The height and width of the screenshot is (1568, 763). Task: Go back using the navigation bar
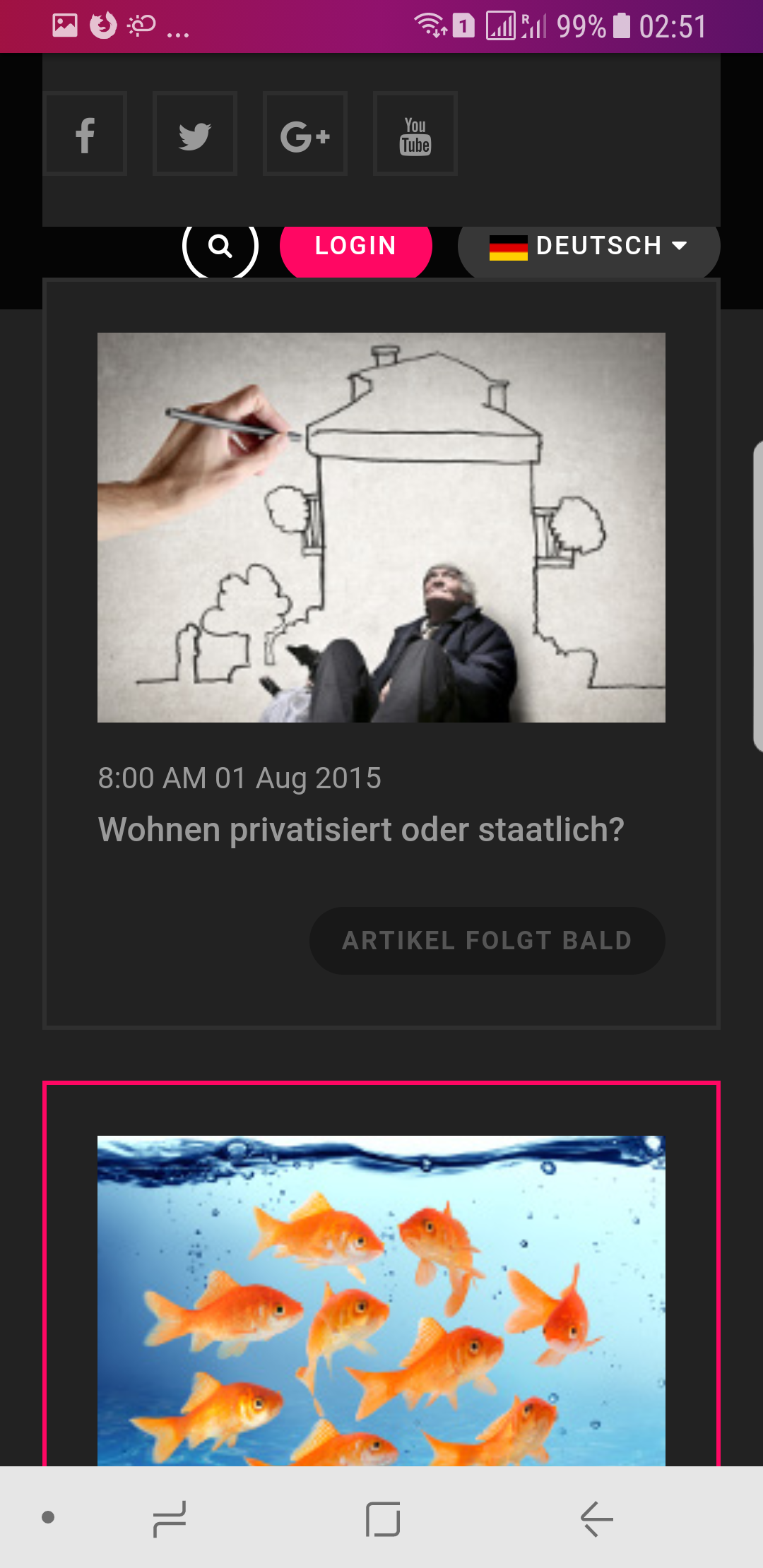[596, 1519]
